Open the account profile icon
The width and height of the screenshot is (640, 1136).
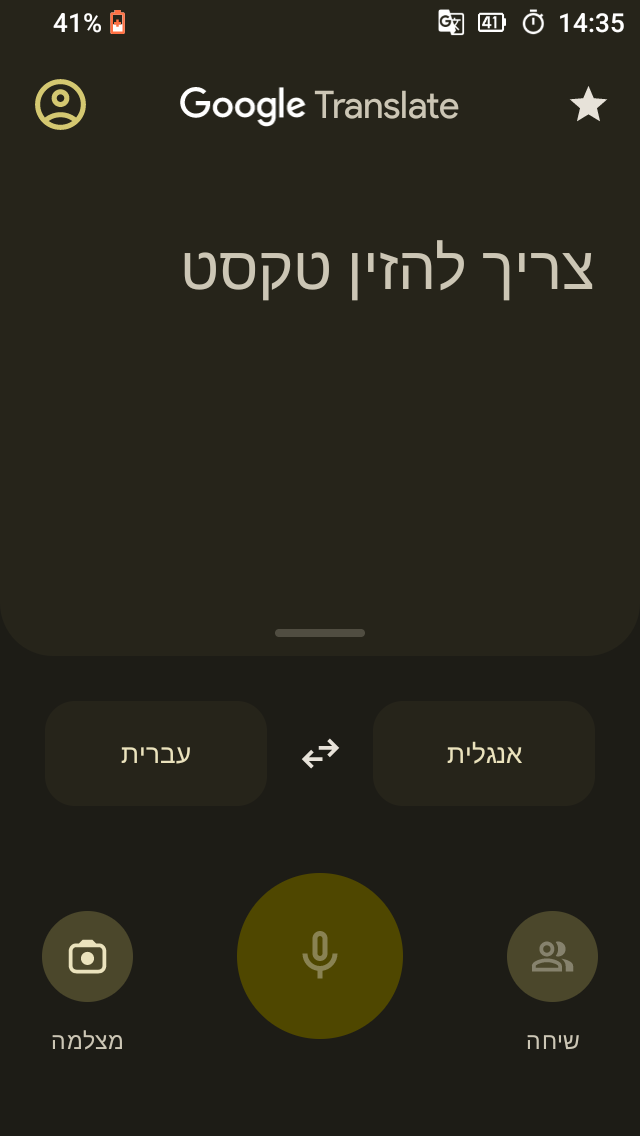pos(60,104)
